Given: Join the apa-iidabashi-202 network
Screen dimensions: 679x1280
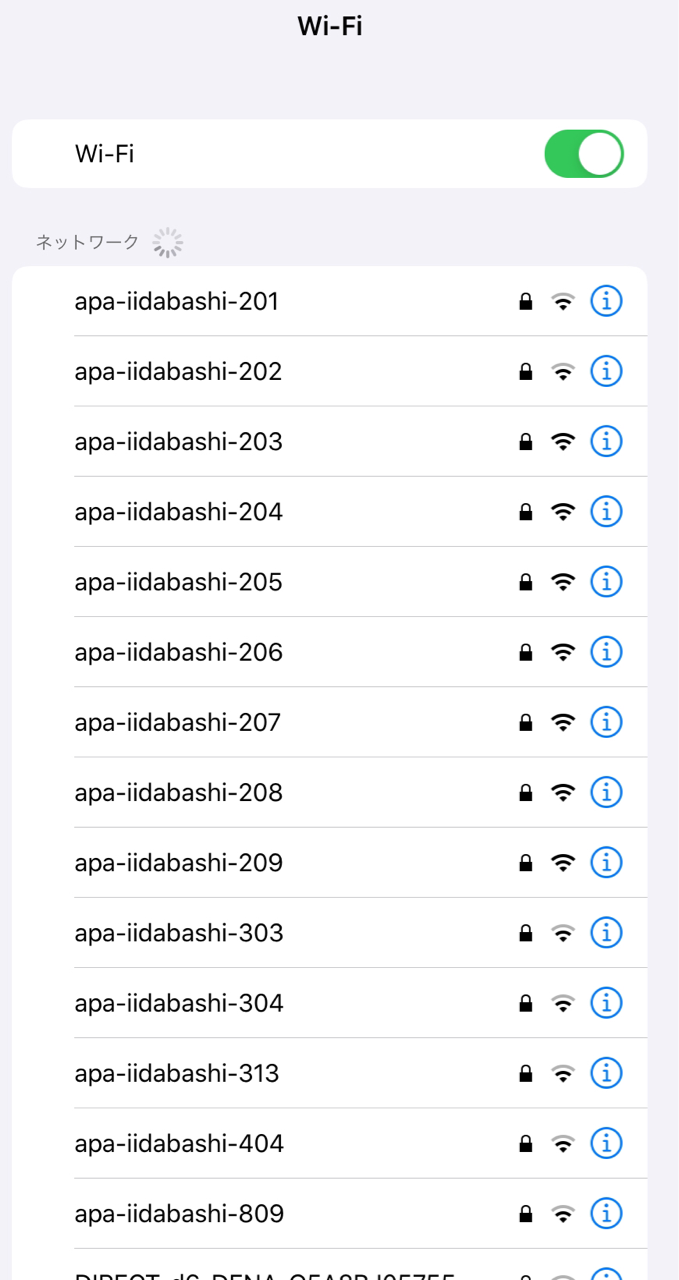Looking at the screenshot, I should 178,371.
